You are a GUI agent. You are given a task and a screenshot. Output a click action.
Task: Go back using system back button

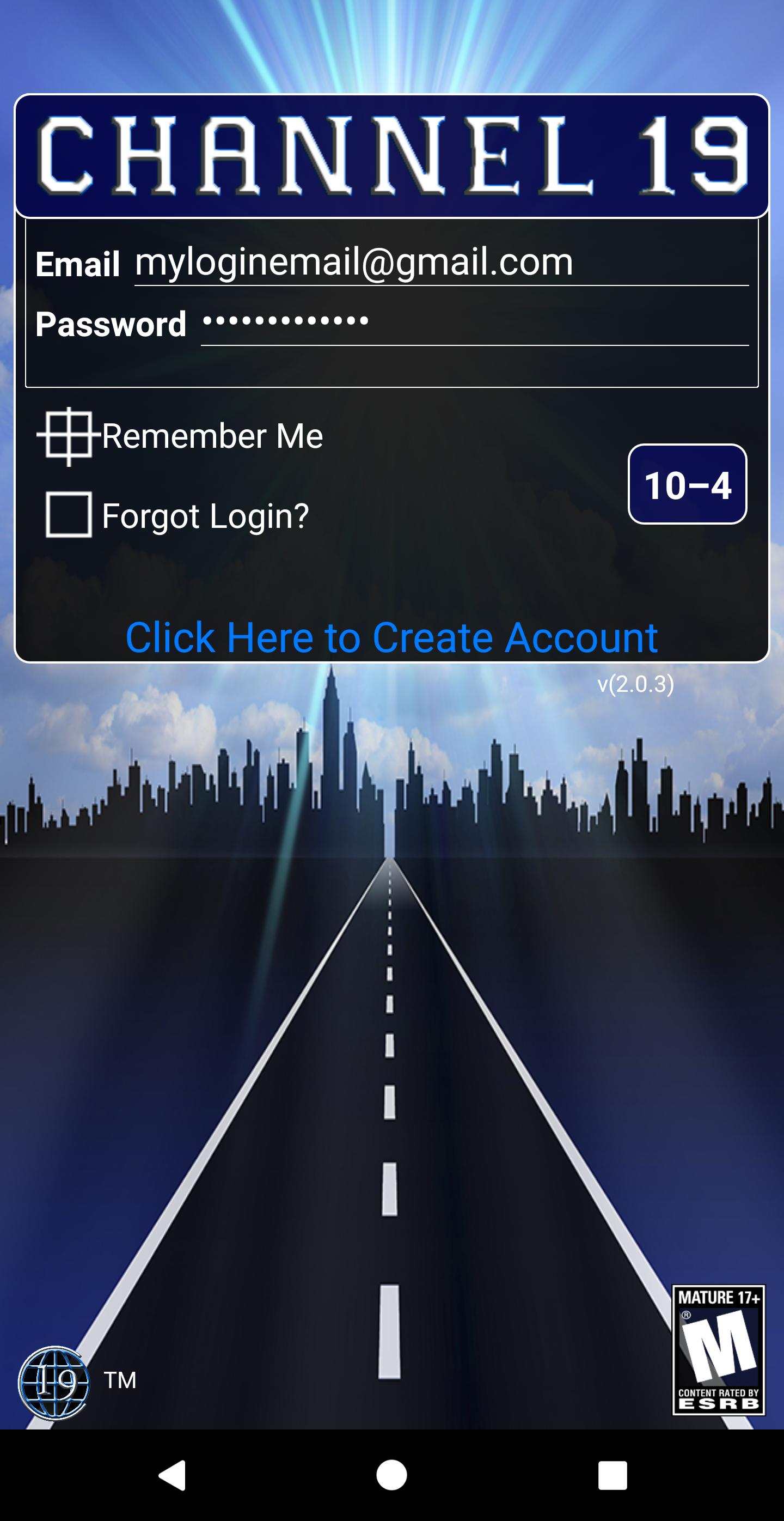(171, 1475)
